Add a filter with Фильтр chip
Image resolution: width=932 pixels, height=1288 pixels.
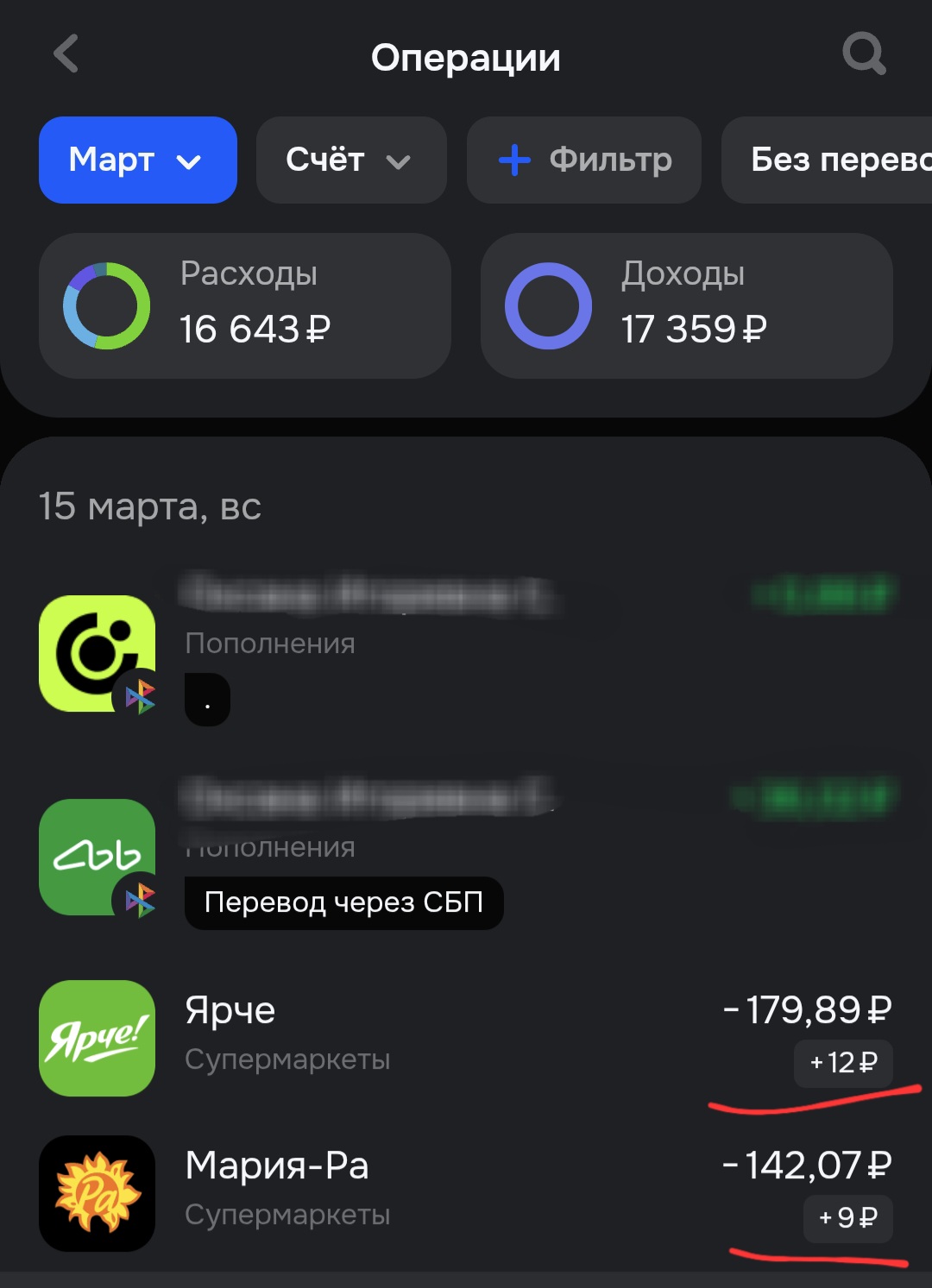pyautogui.click(x=584, y=160)
